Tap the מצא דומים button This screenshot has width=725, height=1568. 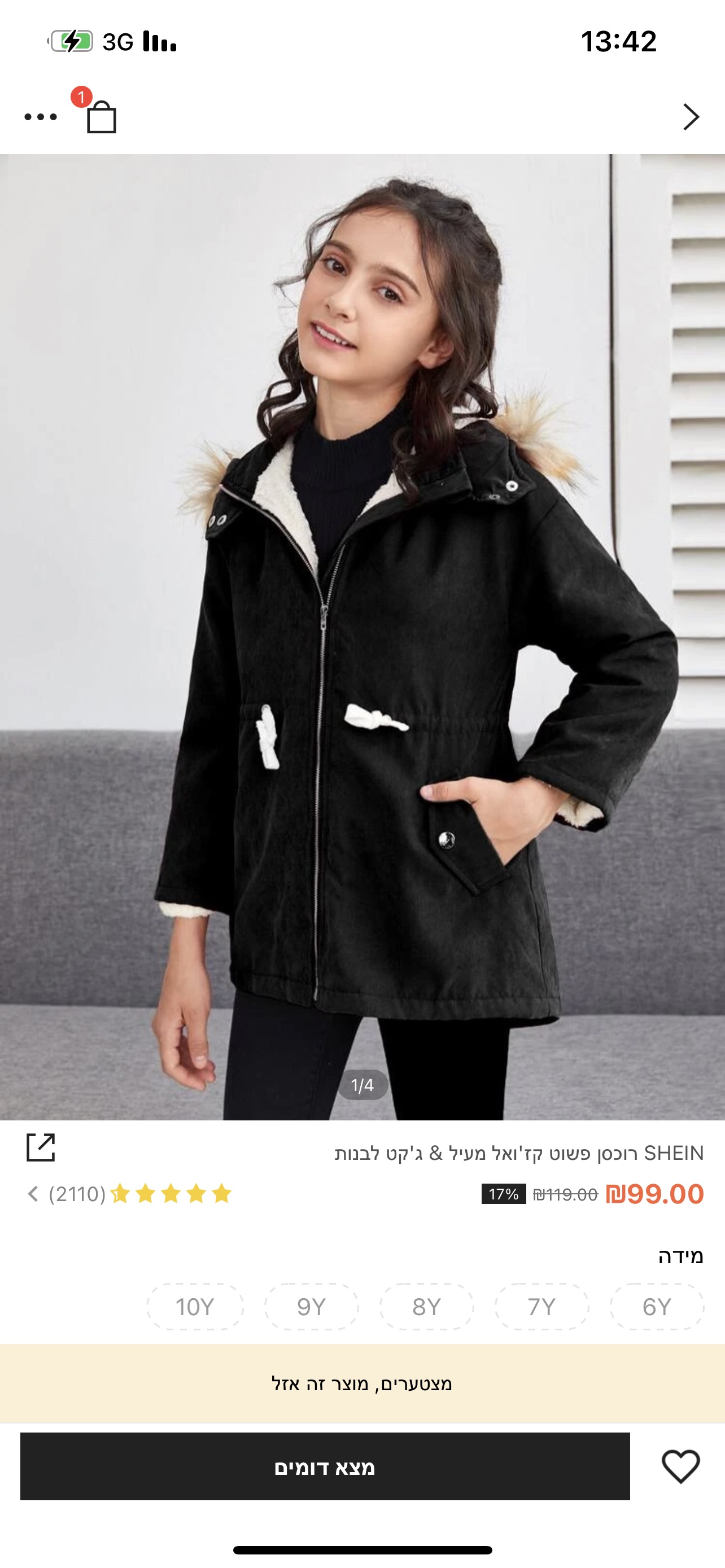coord(325,1466)
